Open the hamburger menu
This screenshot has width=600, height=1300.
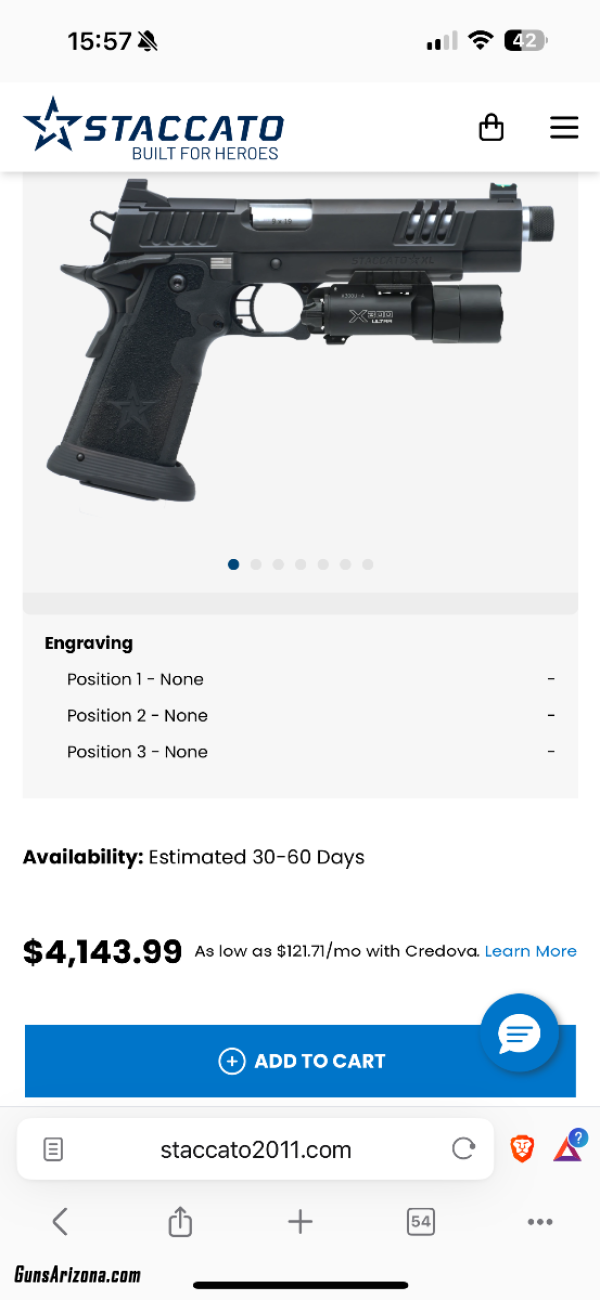point(564,128)
